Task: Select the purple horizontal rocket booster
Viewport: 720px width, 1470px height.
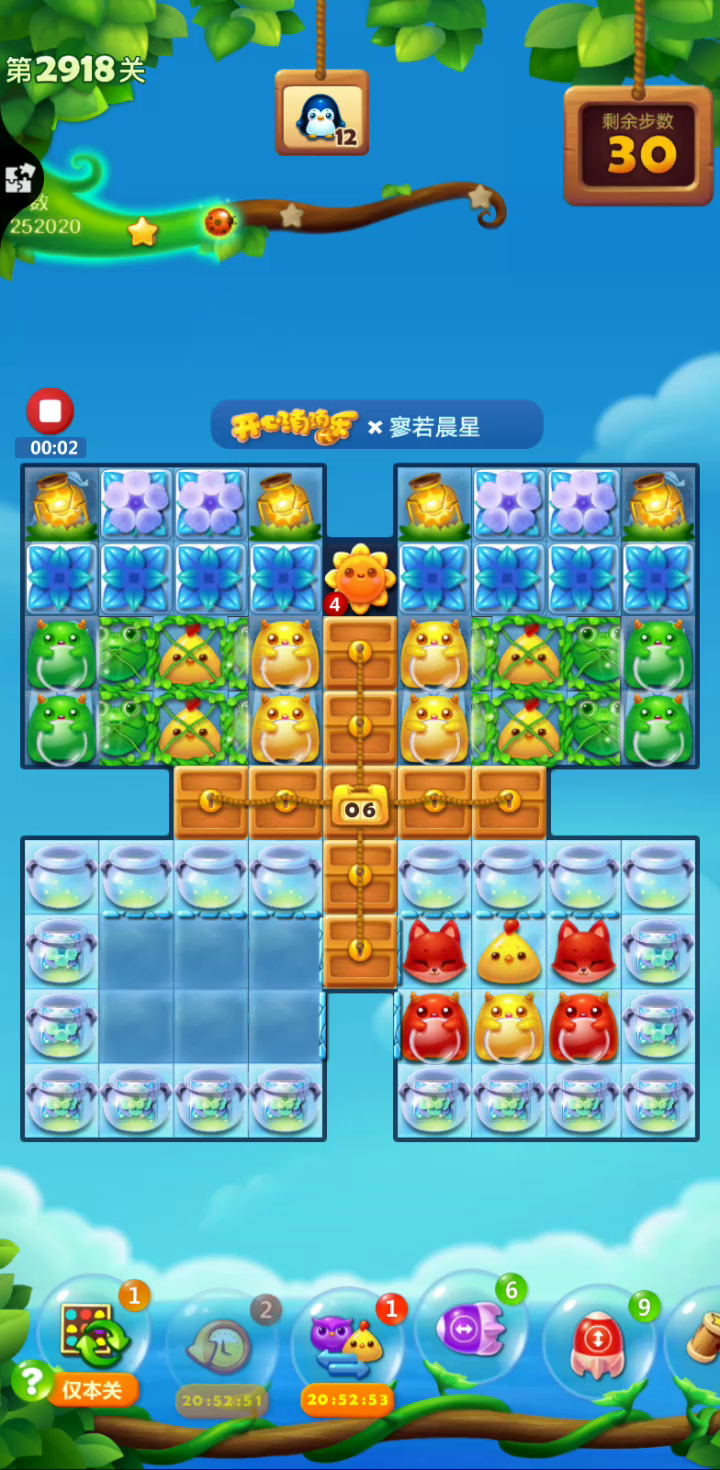Action: point(470,1328)
